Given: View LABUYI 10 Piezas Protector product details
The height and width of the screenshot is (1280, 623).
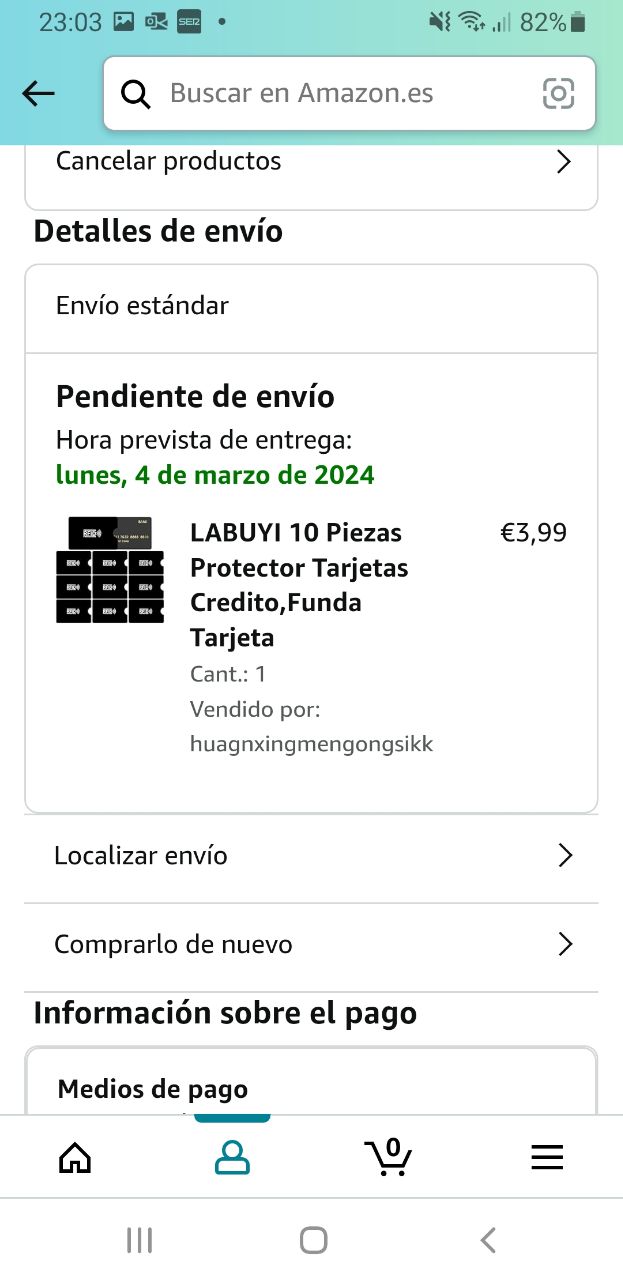Looking at the screenshot, I should coord(299,584).
